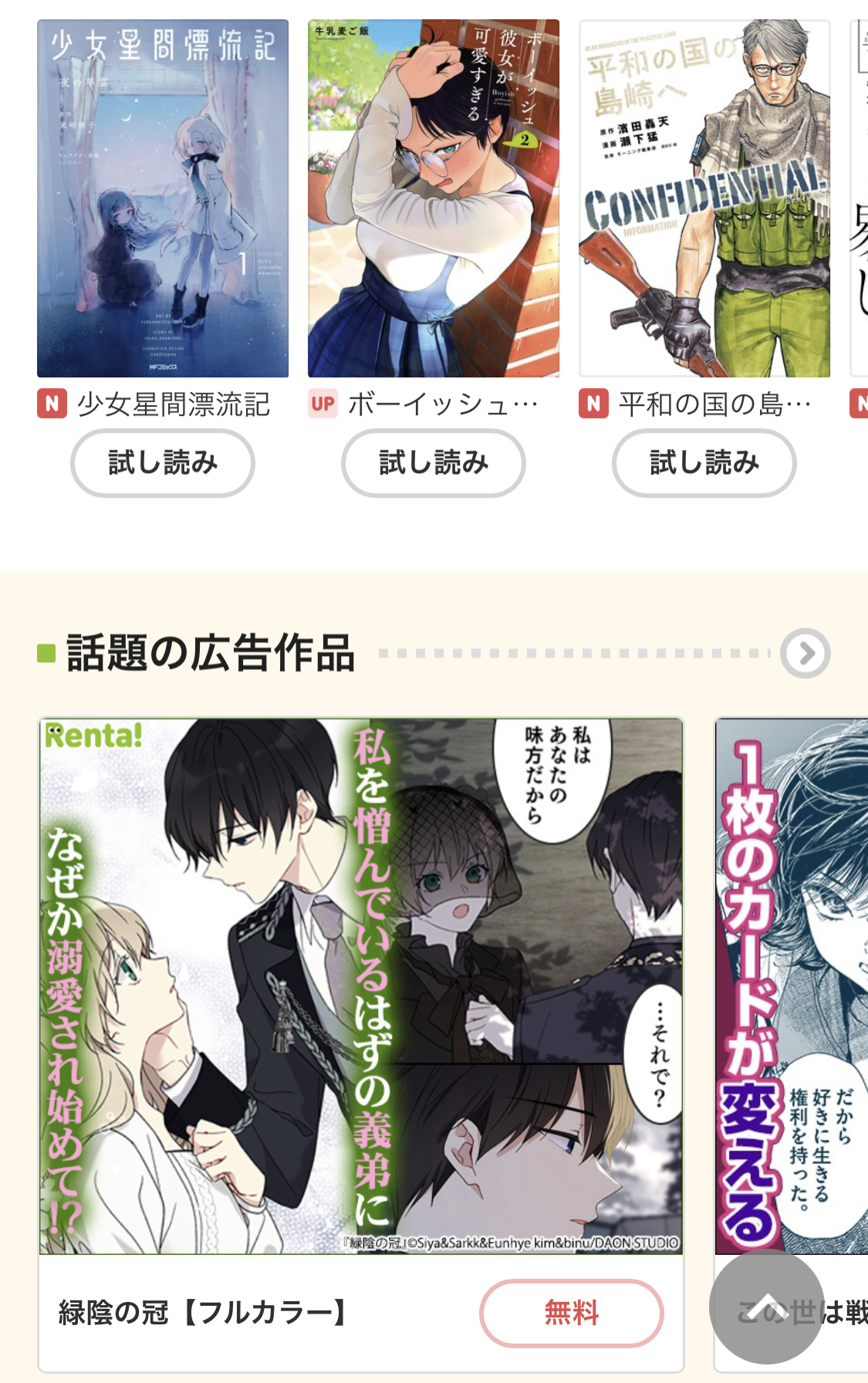The height and width of the screenshot is (1383, 868).
Task: Tap 試し読み under 平和の国の島崎へ
Action: [x=704, y=463]
